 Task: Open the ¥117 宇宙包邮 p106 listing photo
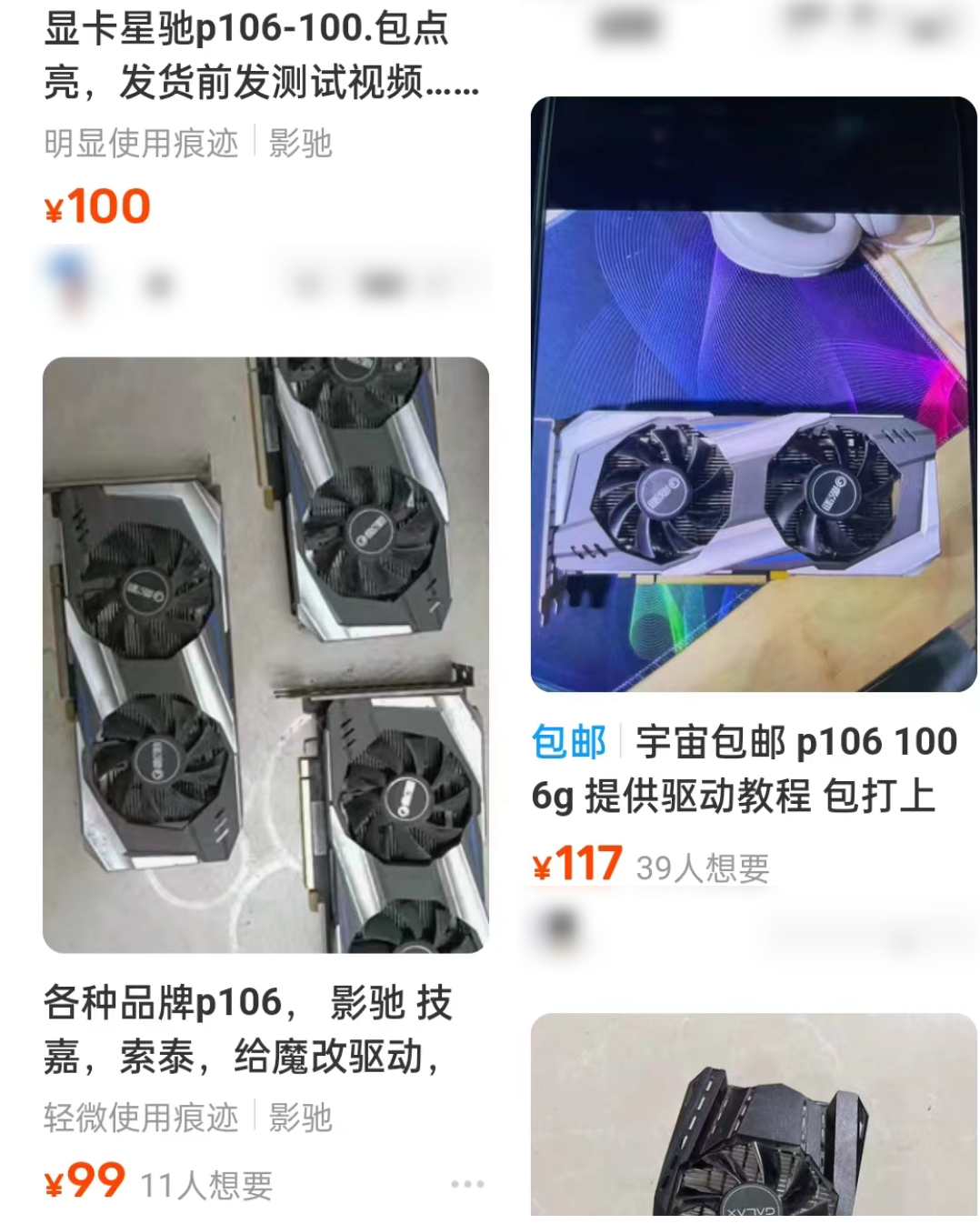(753, 394)
